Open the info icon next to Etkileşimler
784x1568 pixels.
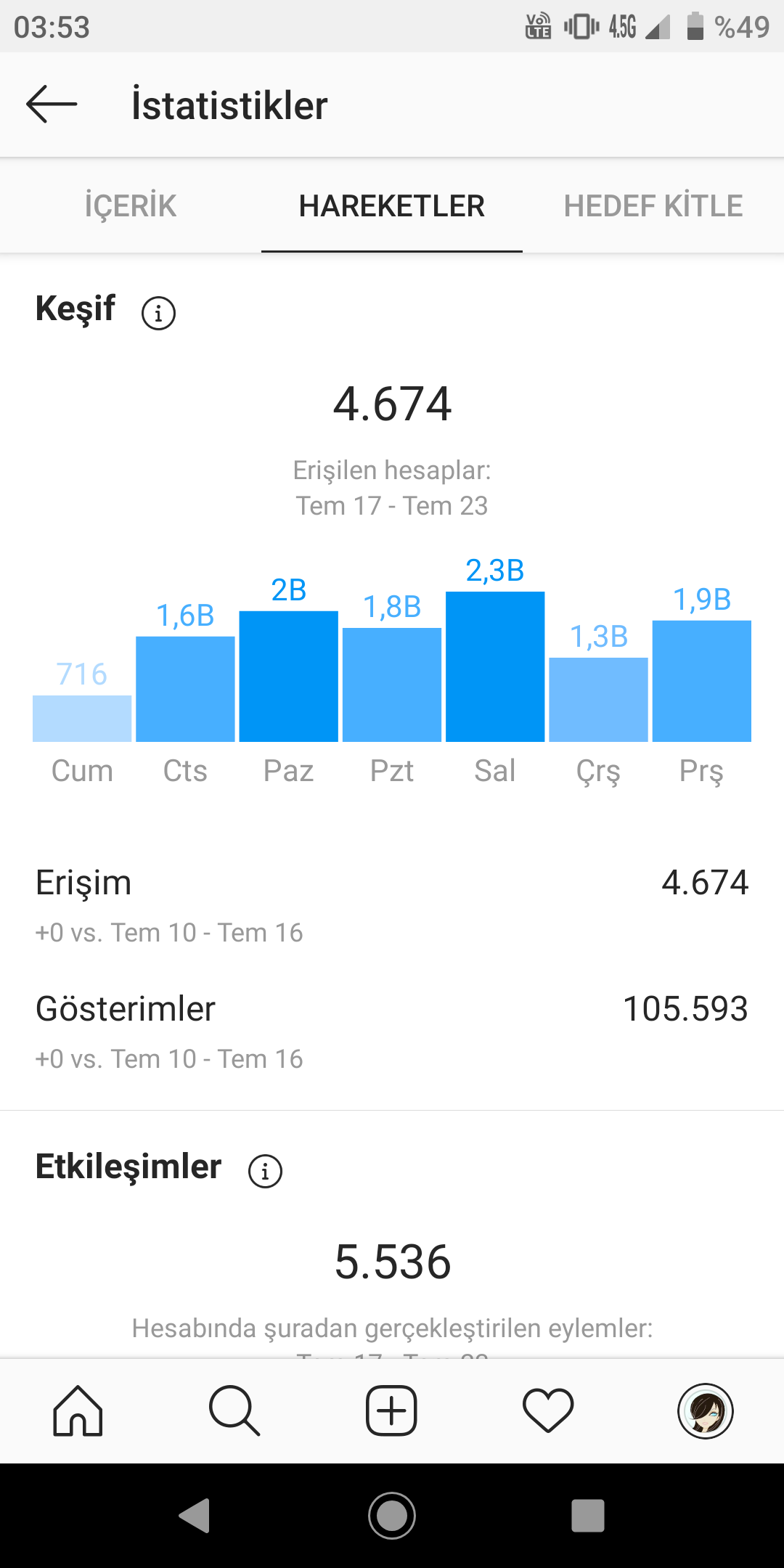[265, 1171]
